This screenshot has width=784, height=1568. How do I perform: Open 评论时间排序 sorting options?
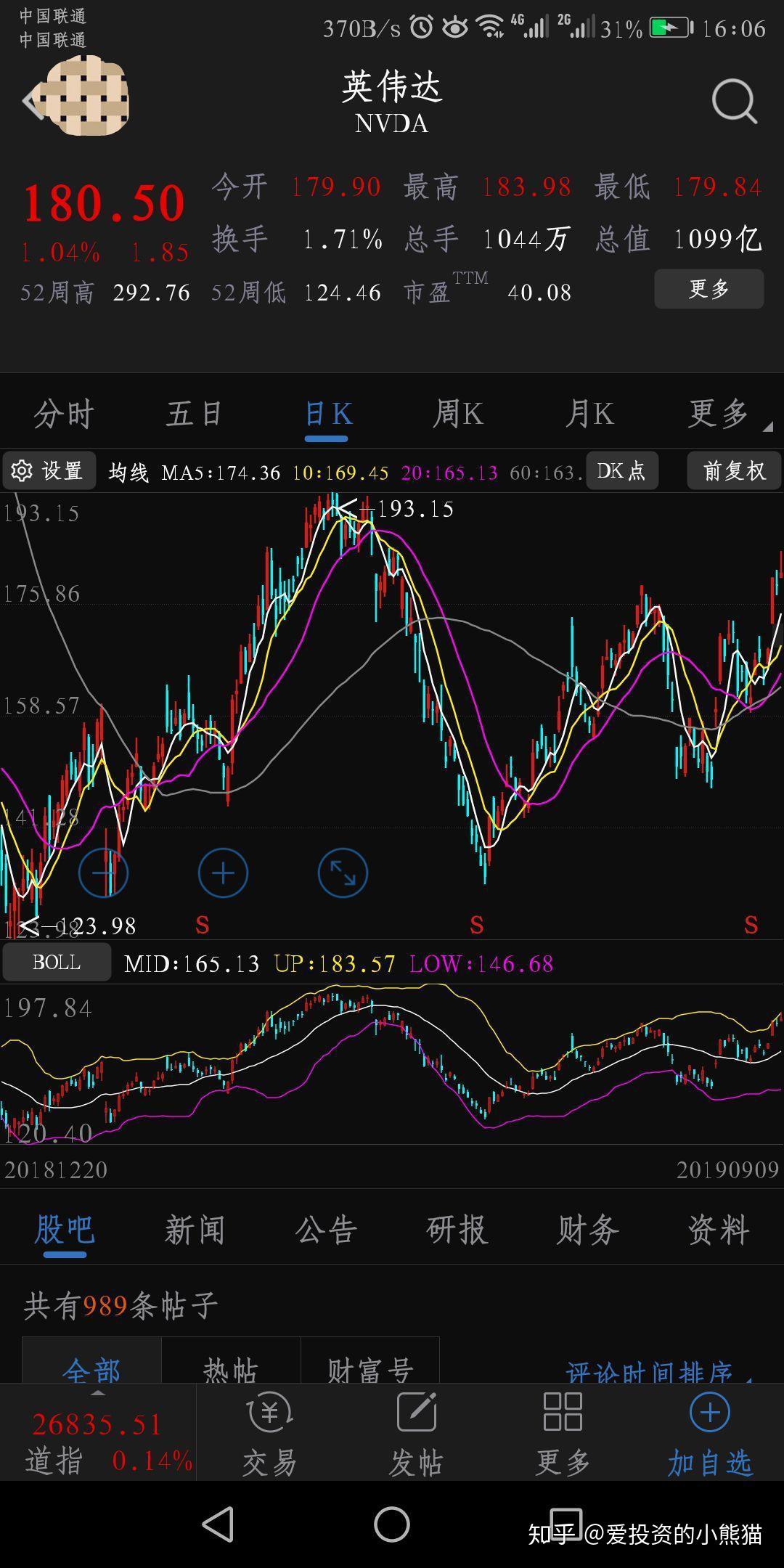(648, 1368)
